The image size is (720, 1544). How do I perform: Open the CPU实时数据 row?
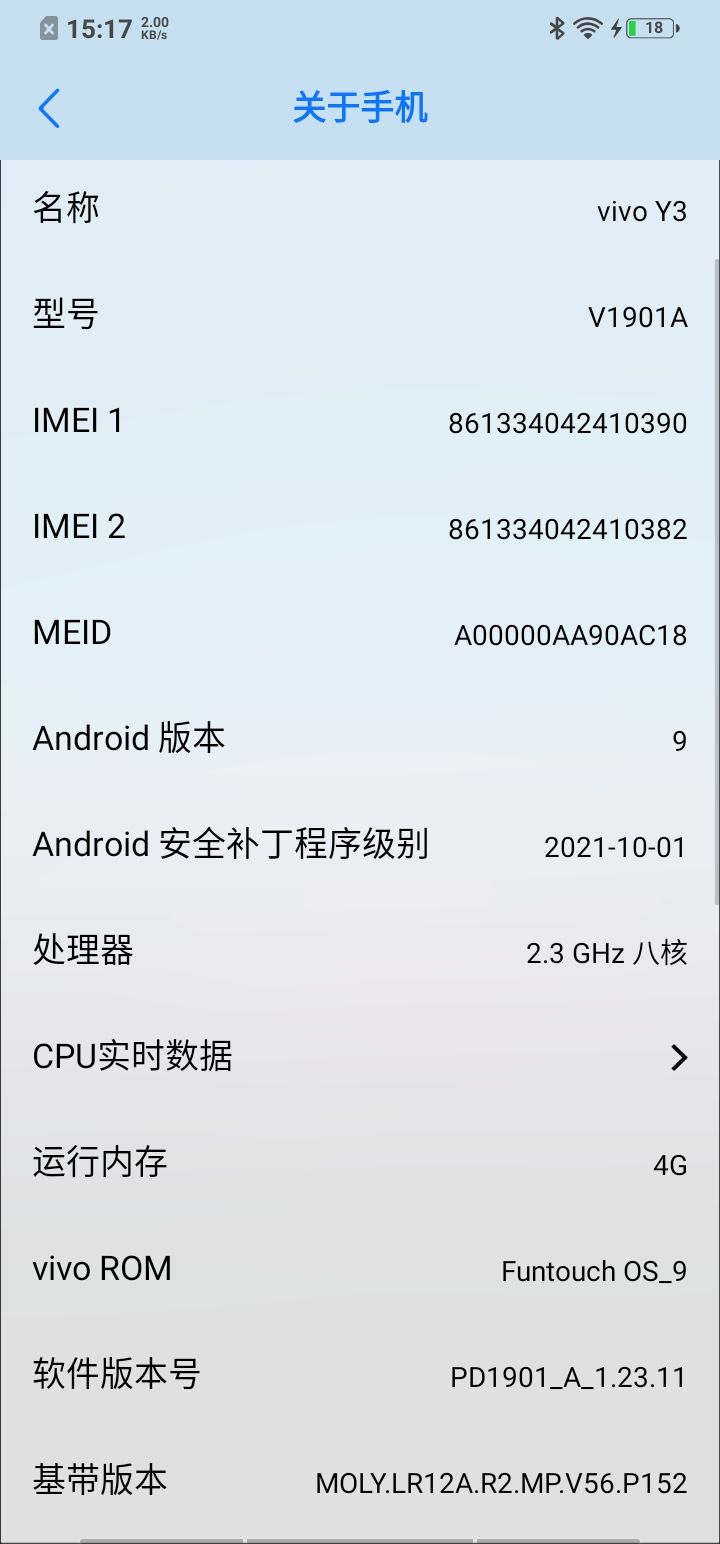(x=360, y=1057)
